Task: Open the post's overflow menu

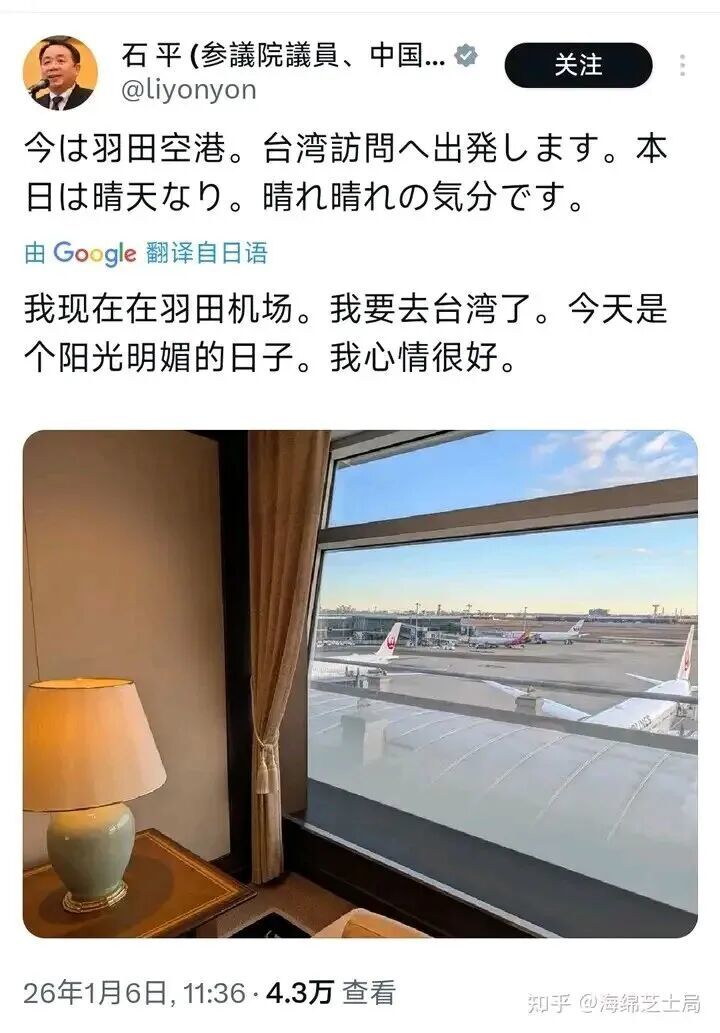Action: pos(682,66)
